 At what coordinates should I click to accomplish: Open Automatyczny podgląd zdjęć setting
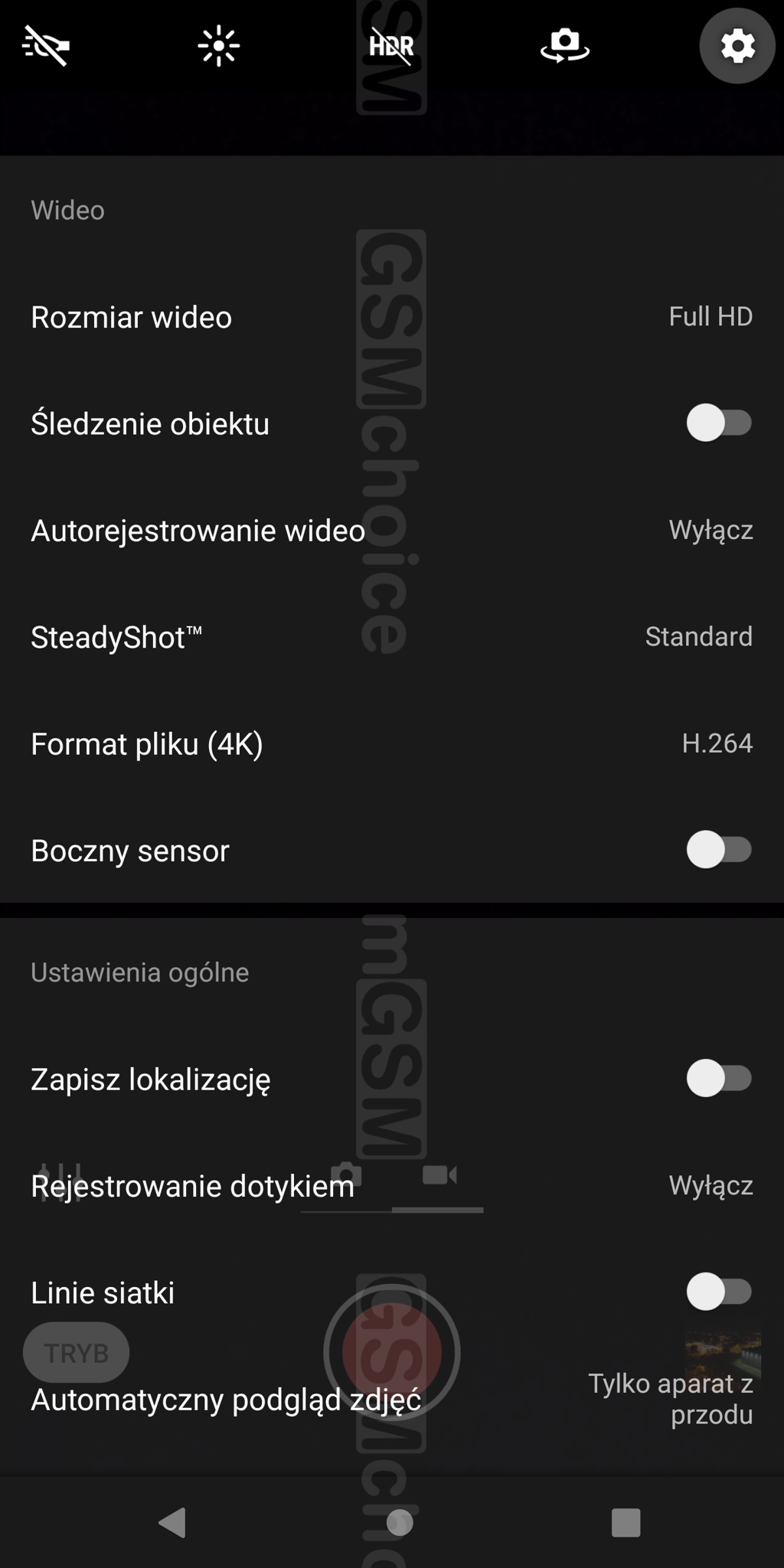coord(392,1400)
